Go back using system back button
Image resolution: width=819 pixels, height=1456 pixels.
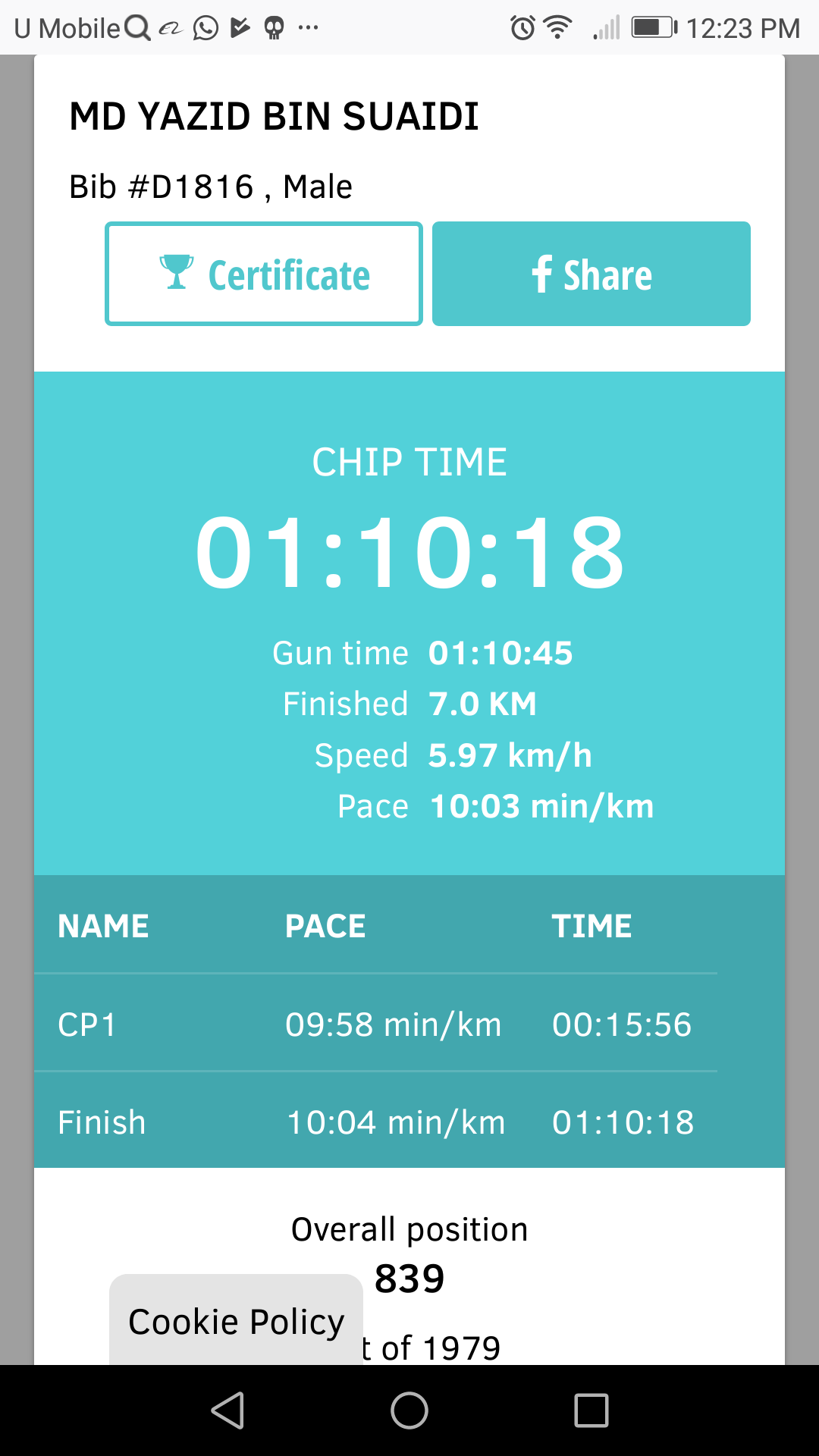pyautogui.click(x=227, y=1410)
